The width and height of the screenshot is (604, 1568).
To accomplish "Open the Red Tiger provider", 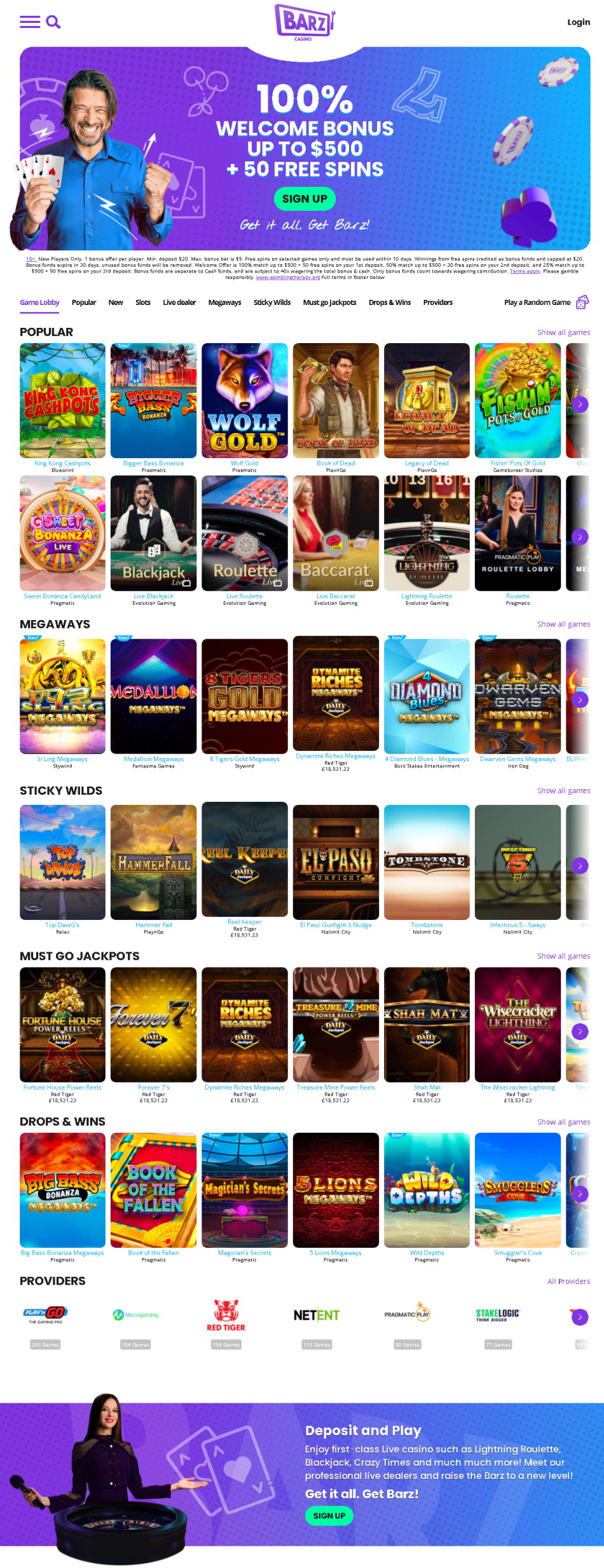I will click(x=226, y=1315).
